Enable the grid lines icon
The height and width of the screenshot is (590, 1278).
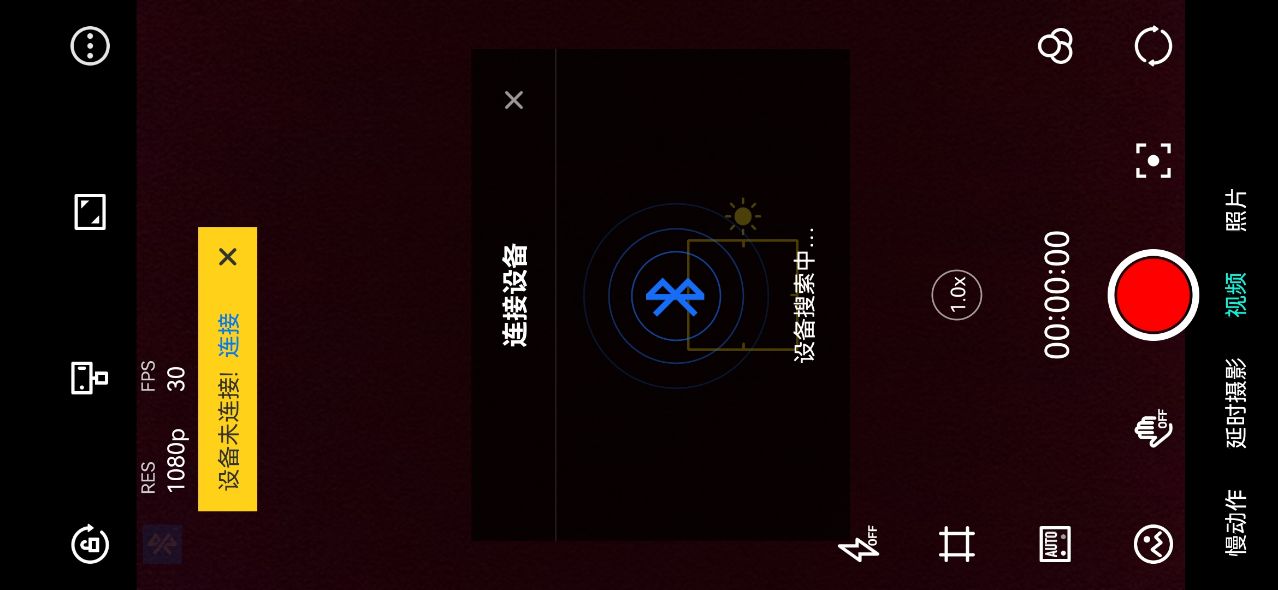(956, 544)
